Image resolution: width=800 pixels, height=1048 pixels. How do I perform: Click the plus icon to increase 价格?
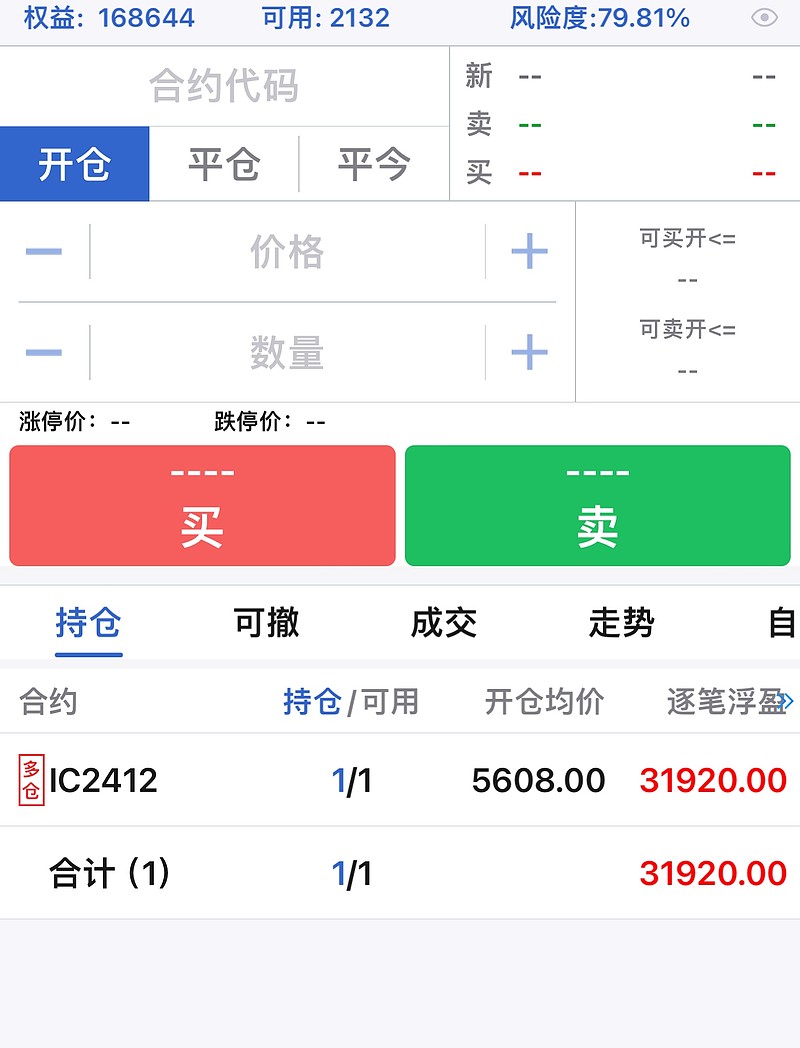click(527, 252)
